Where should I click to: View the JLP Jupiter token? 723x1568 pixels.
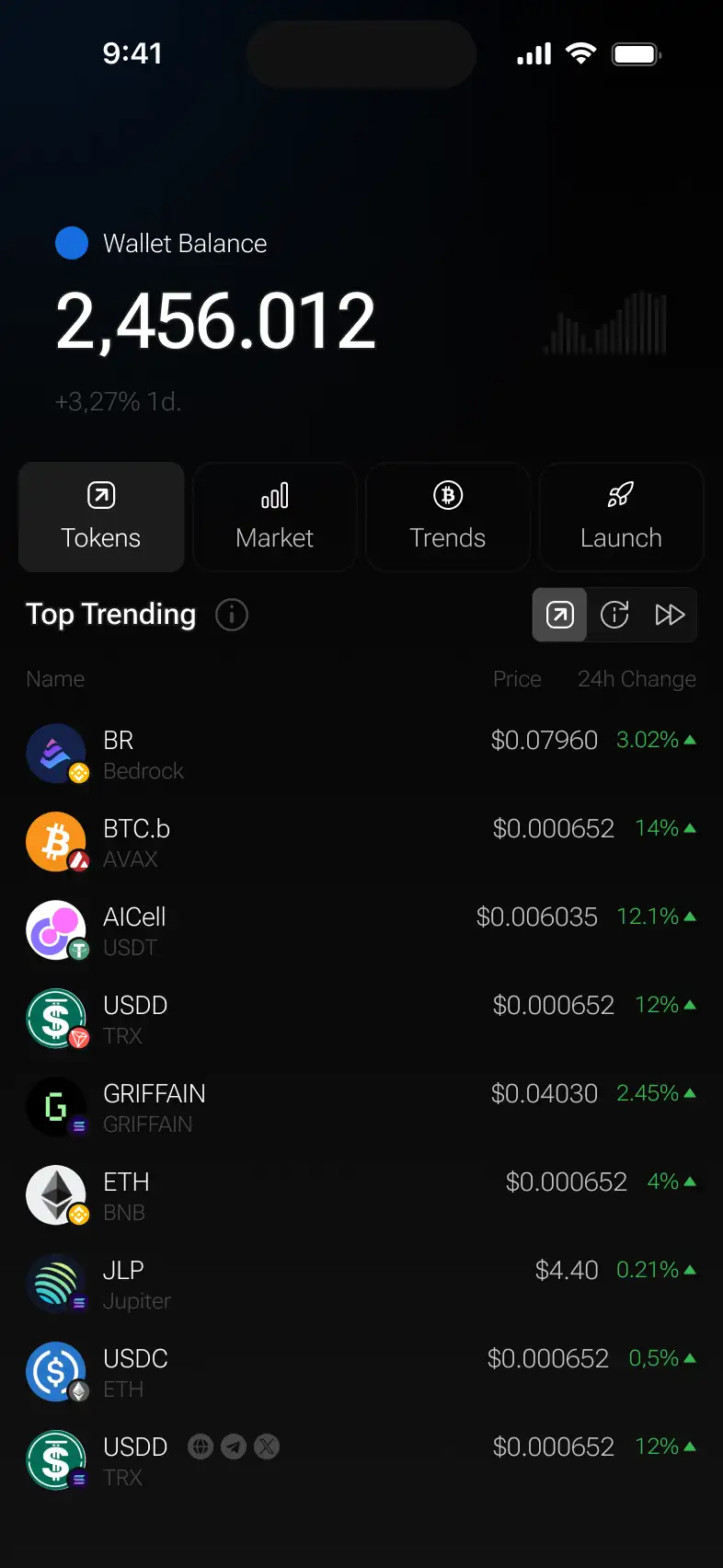point(361,1285)
